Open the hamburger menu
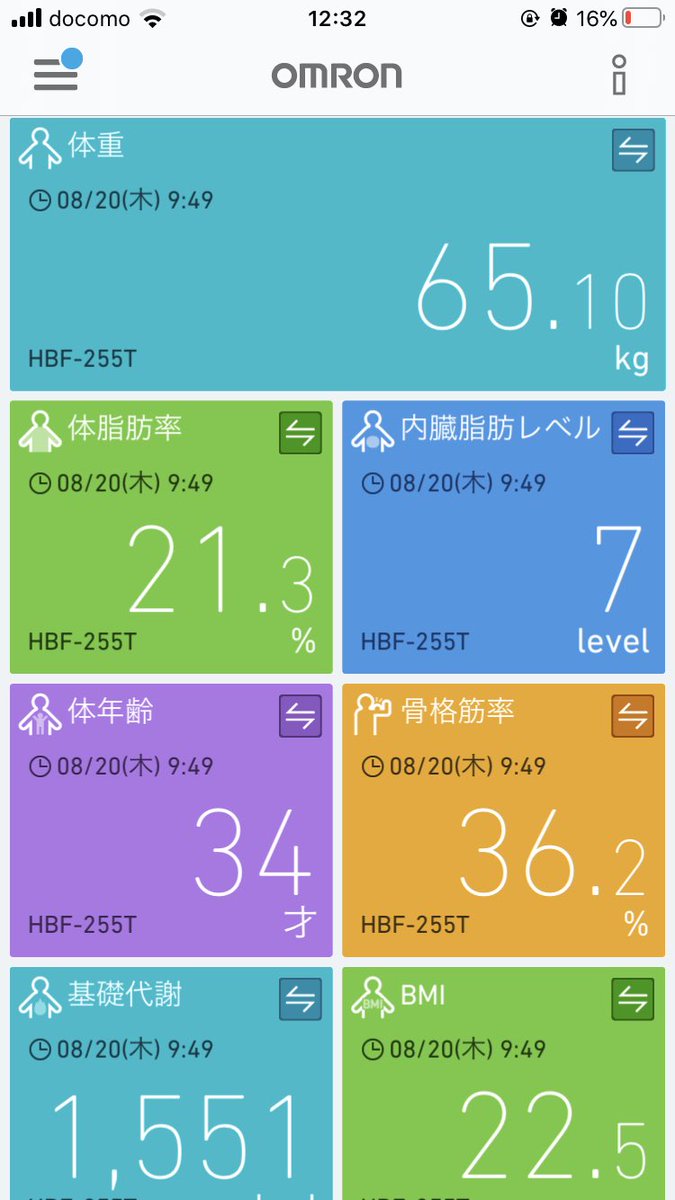Viewport: 675px width, 1200px height. [x=56, y=72]
